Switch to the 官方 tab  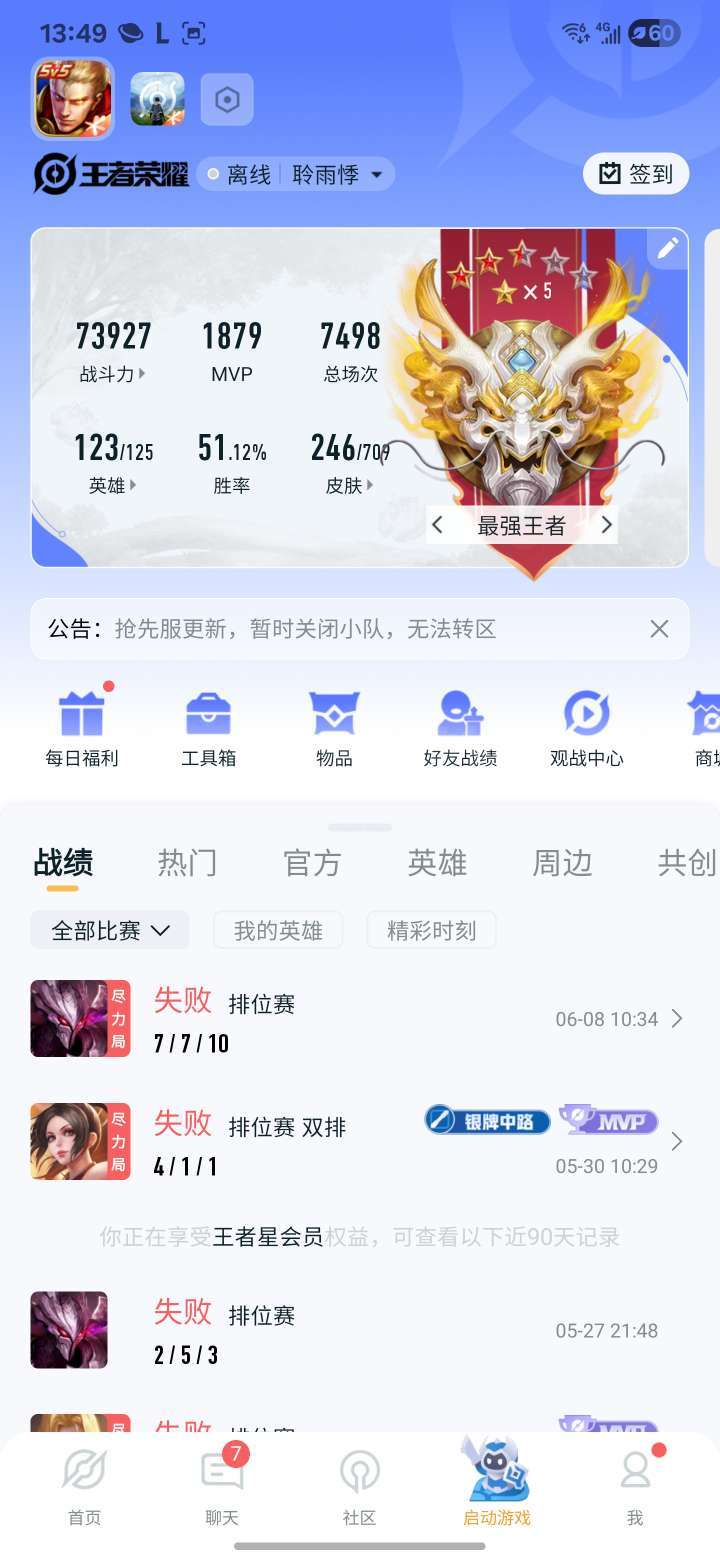tap(312, 862)
